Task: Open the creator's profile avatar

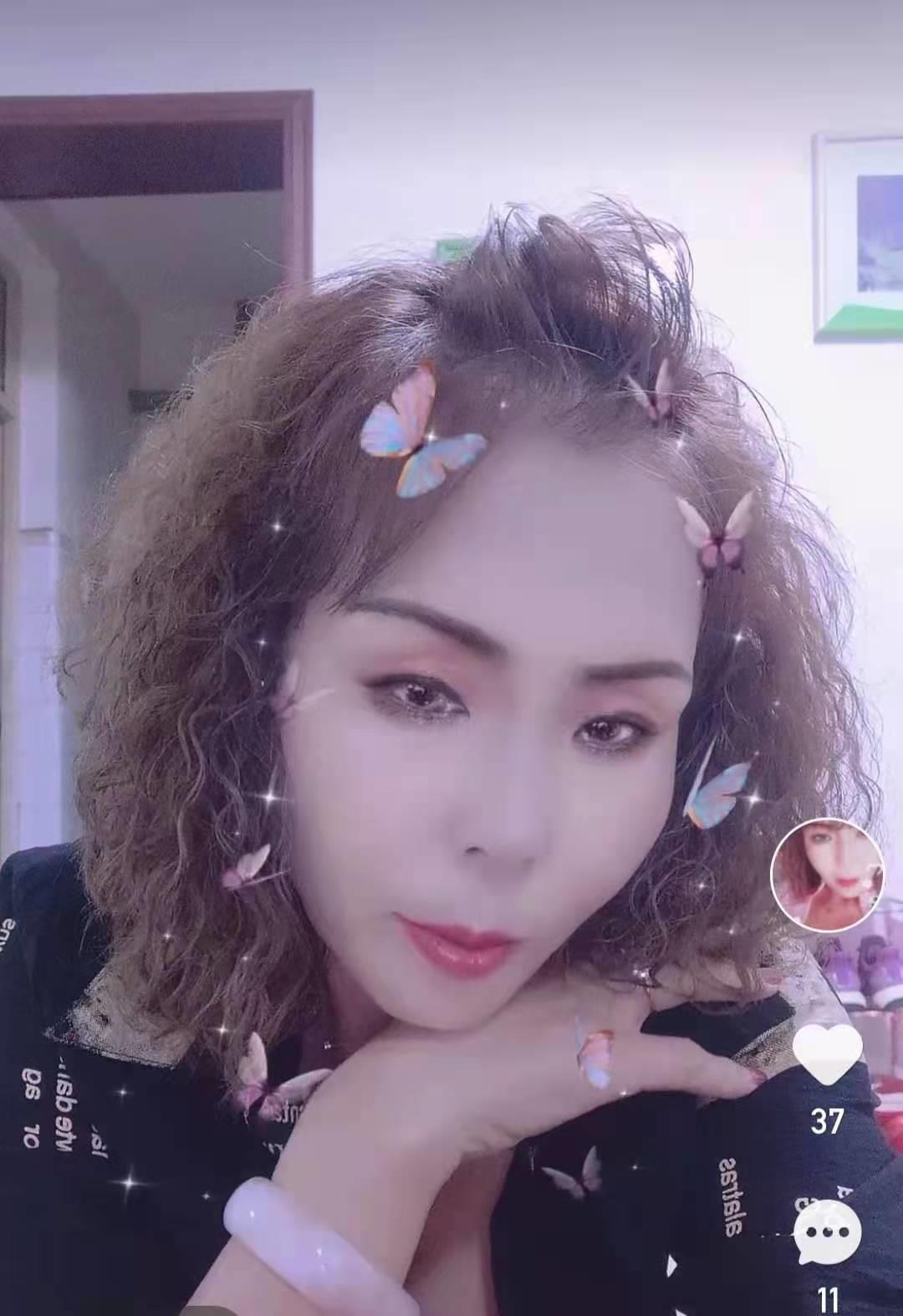Action: (827, 875)
